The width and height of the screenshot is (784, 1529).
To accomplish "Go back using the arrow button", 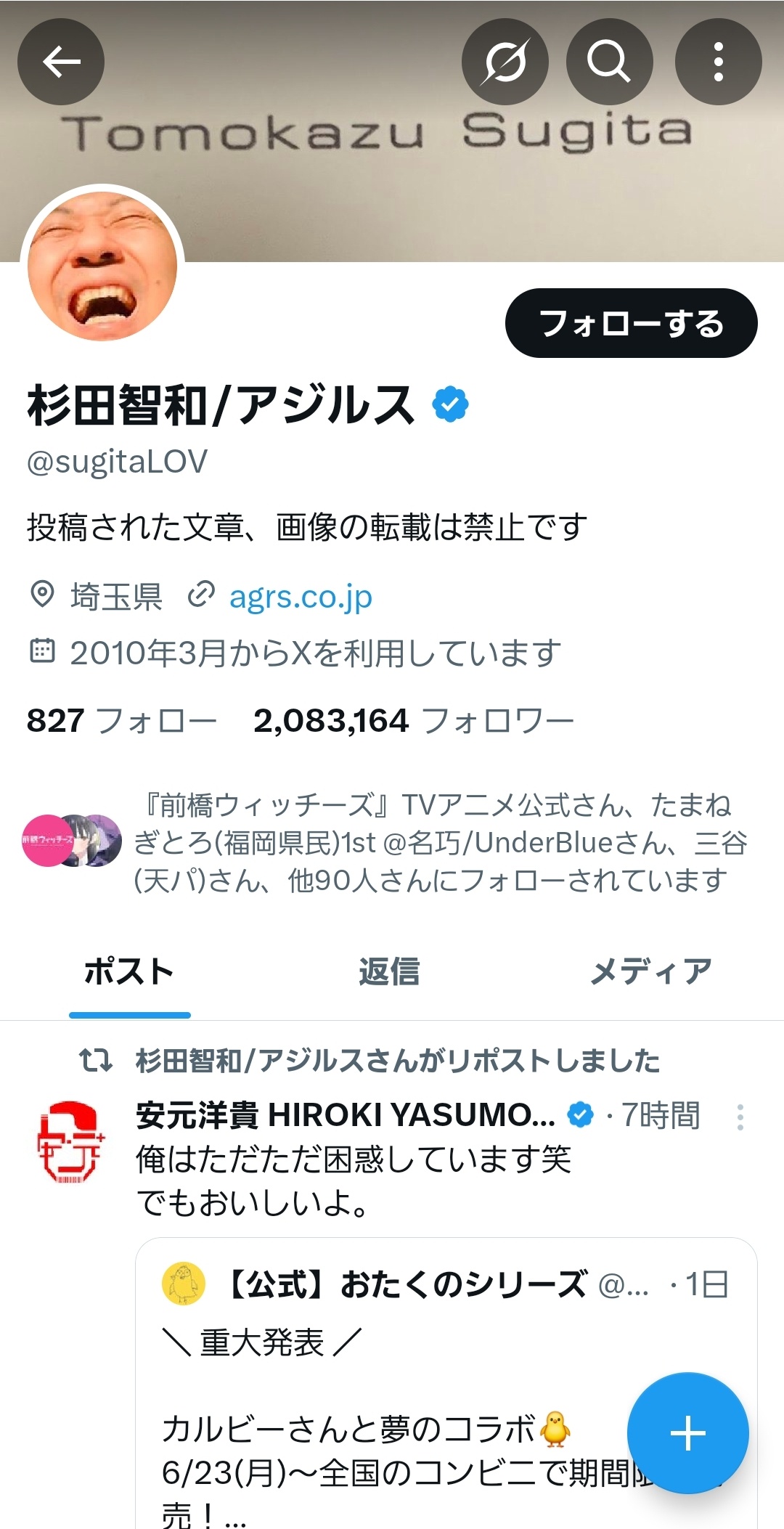I will (61, 62).
